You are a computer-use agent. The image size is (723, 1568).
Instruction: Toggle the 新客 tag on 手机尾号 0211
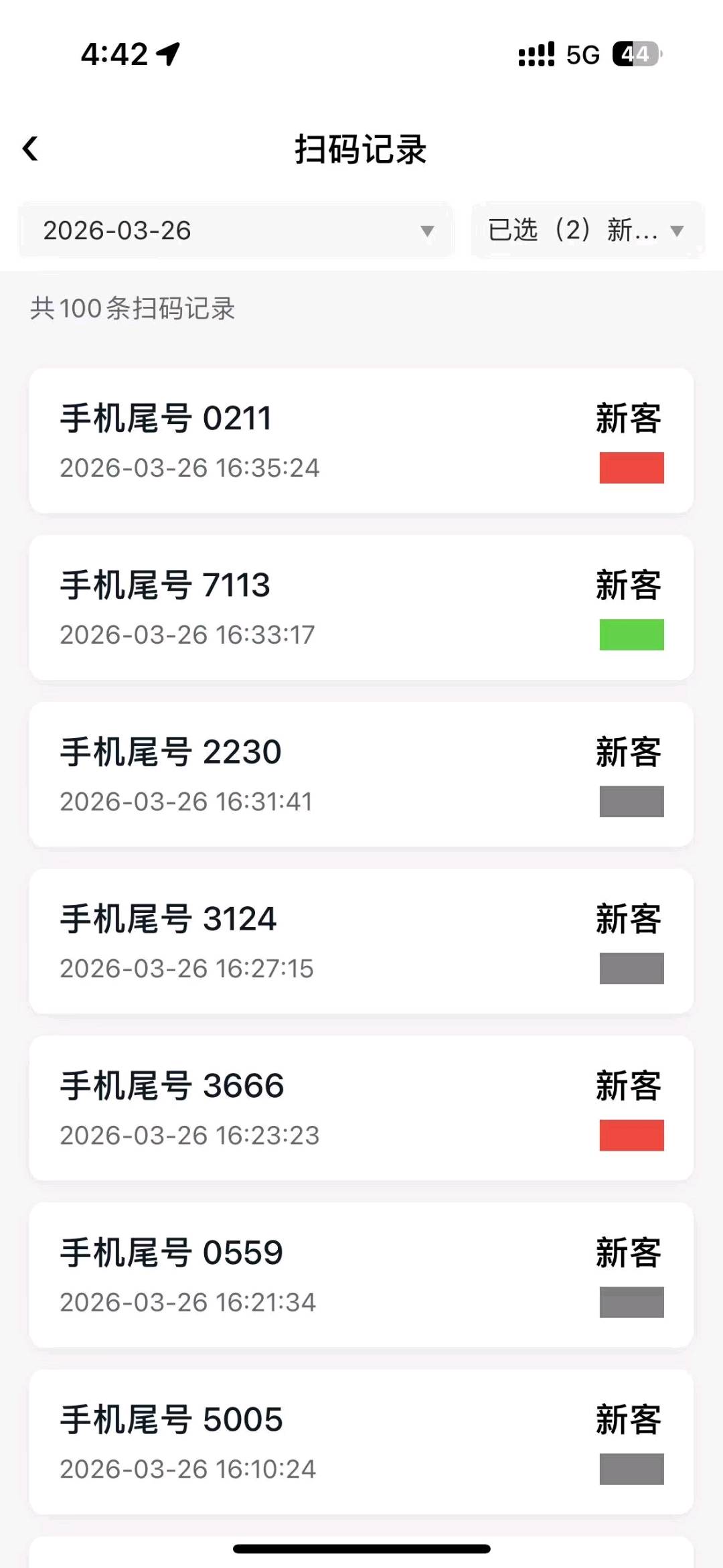tap(627, 418)
